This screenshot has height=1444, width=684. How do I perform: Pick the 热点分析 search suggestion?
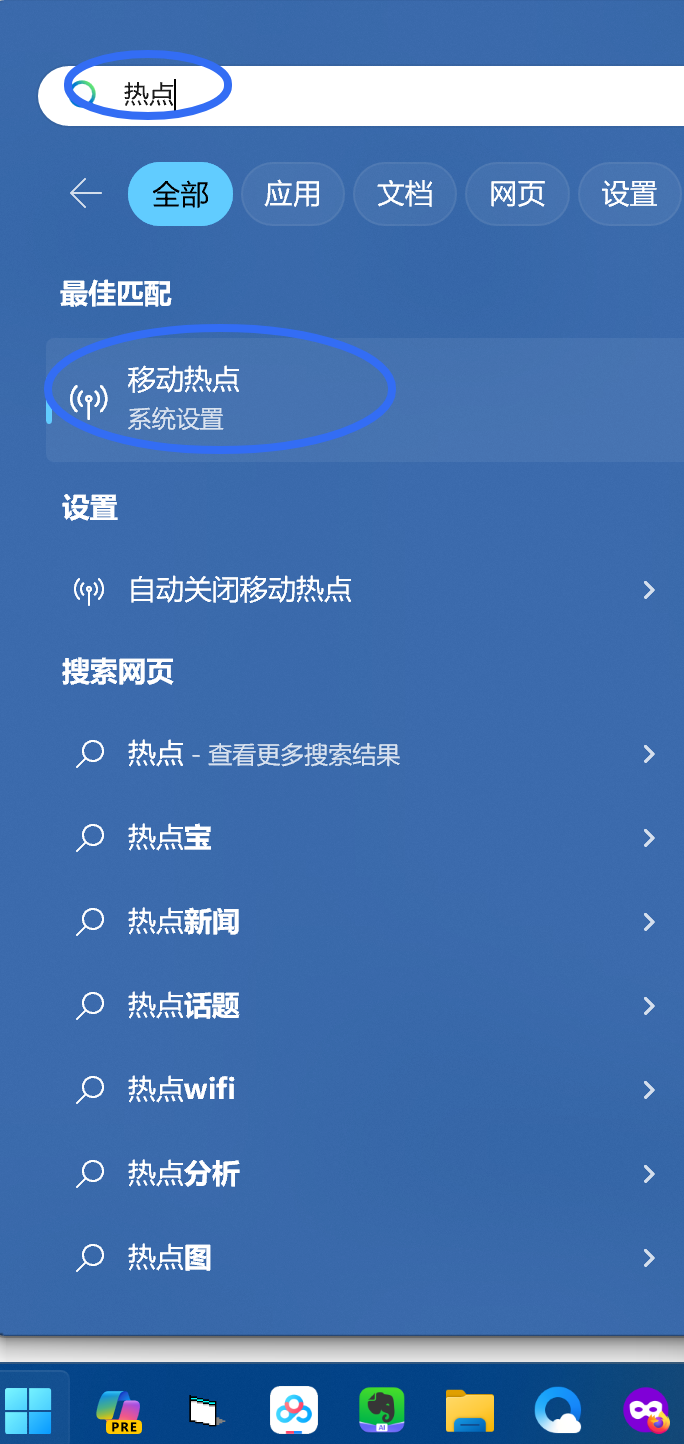click(184, 1173)
